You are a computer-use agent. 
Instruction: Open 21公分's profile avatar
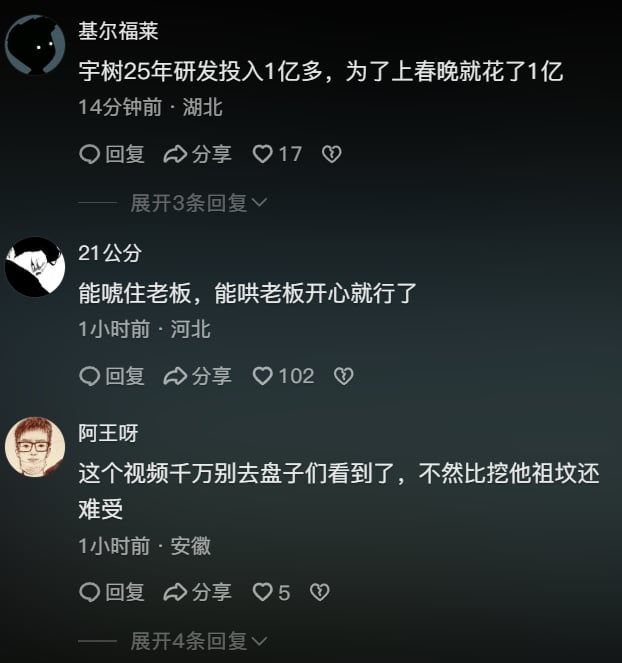[35, 267]
